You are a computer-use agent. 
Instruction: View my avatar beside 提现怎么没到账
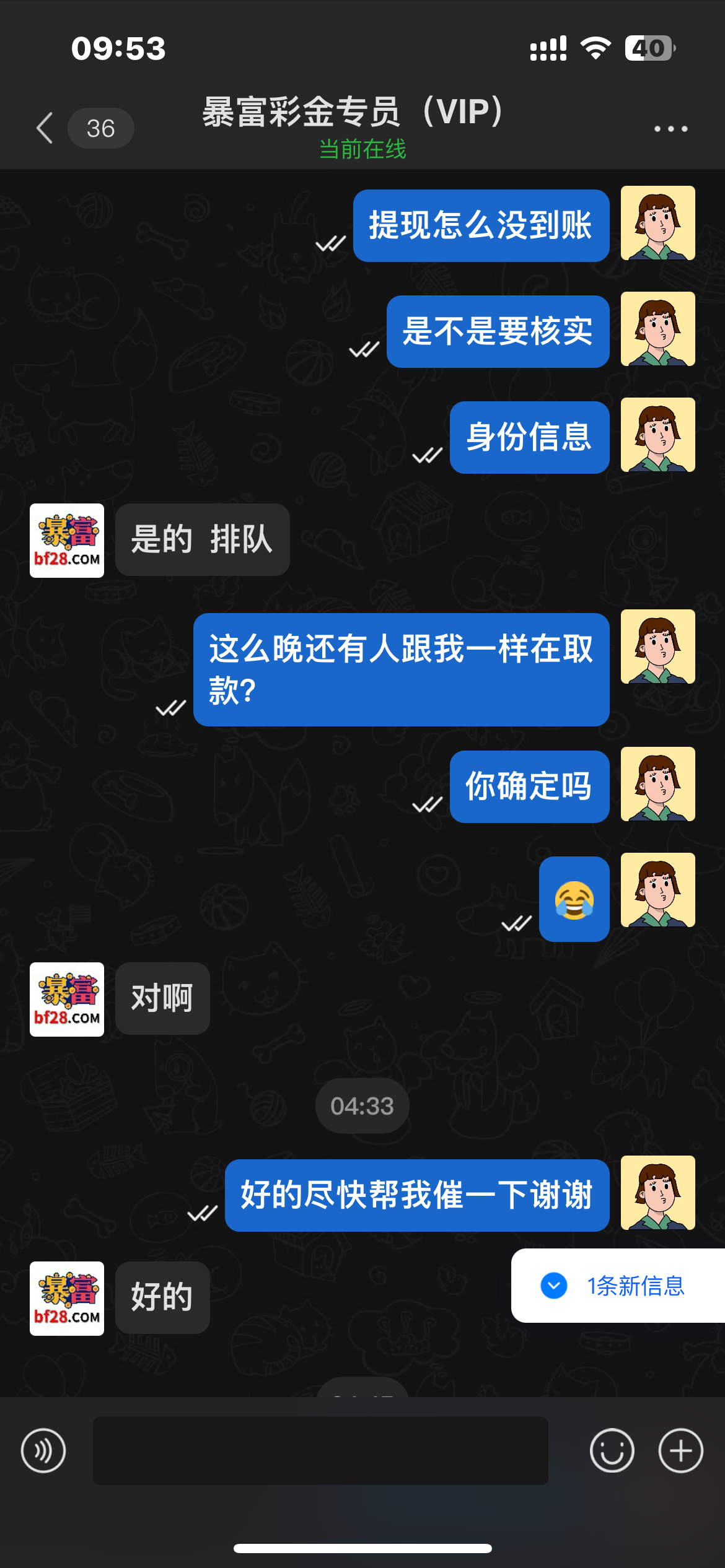658,223
